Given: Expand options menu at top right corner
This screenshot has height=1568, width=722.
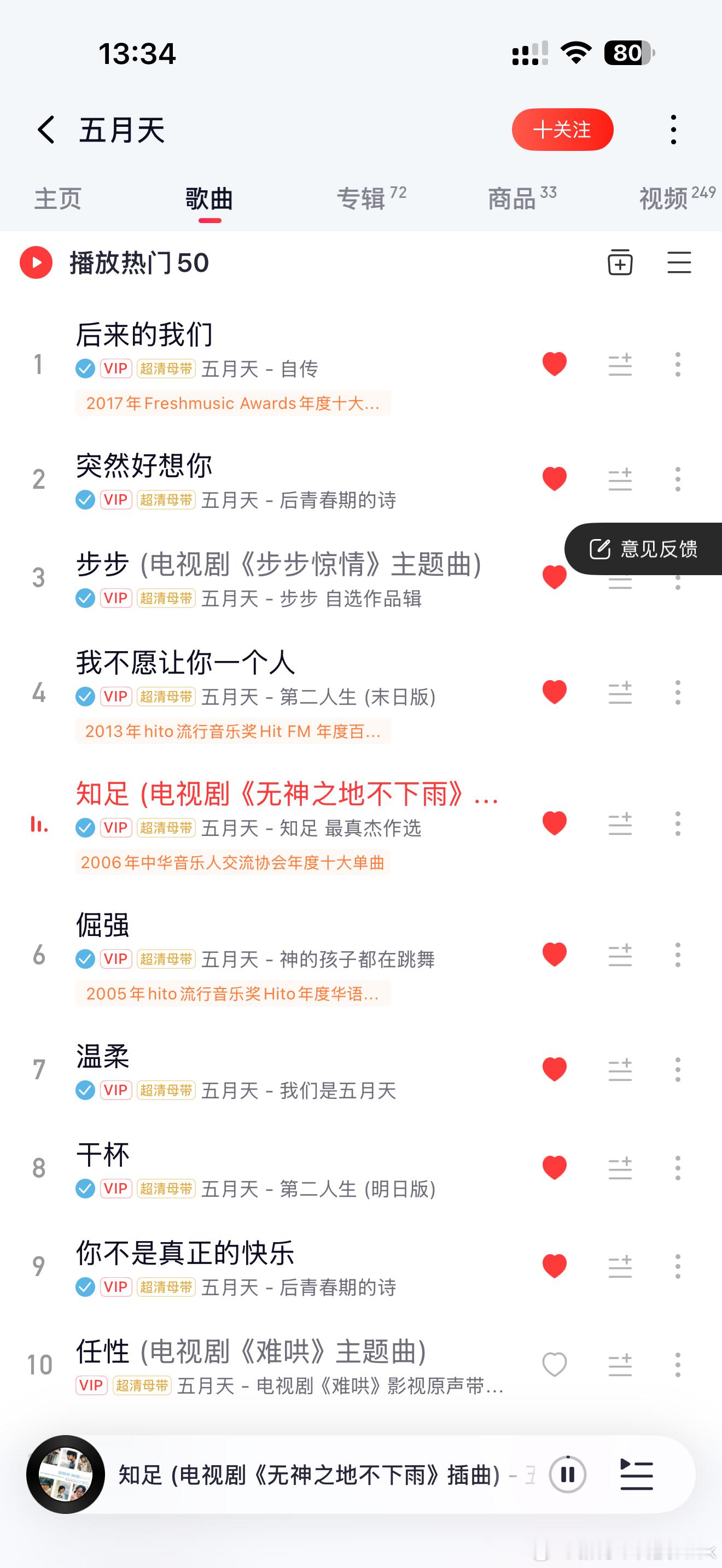Looking at the screenshot, I should click(x=673, y=129).
